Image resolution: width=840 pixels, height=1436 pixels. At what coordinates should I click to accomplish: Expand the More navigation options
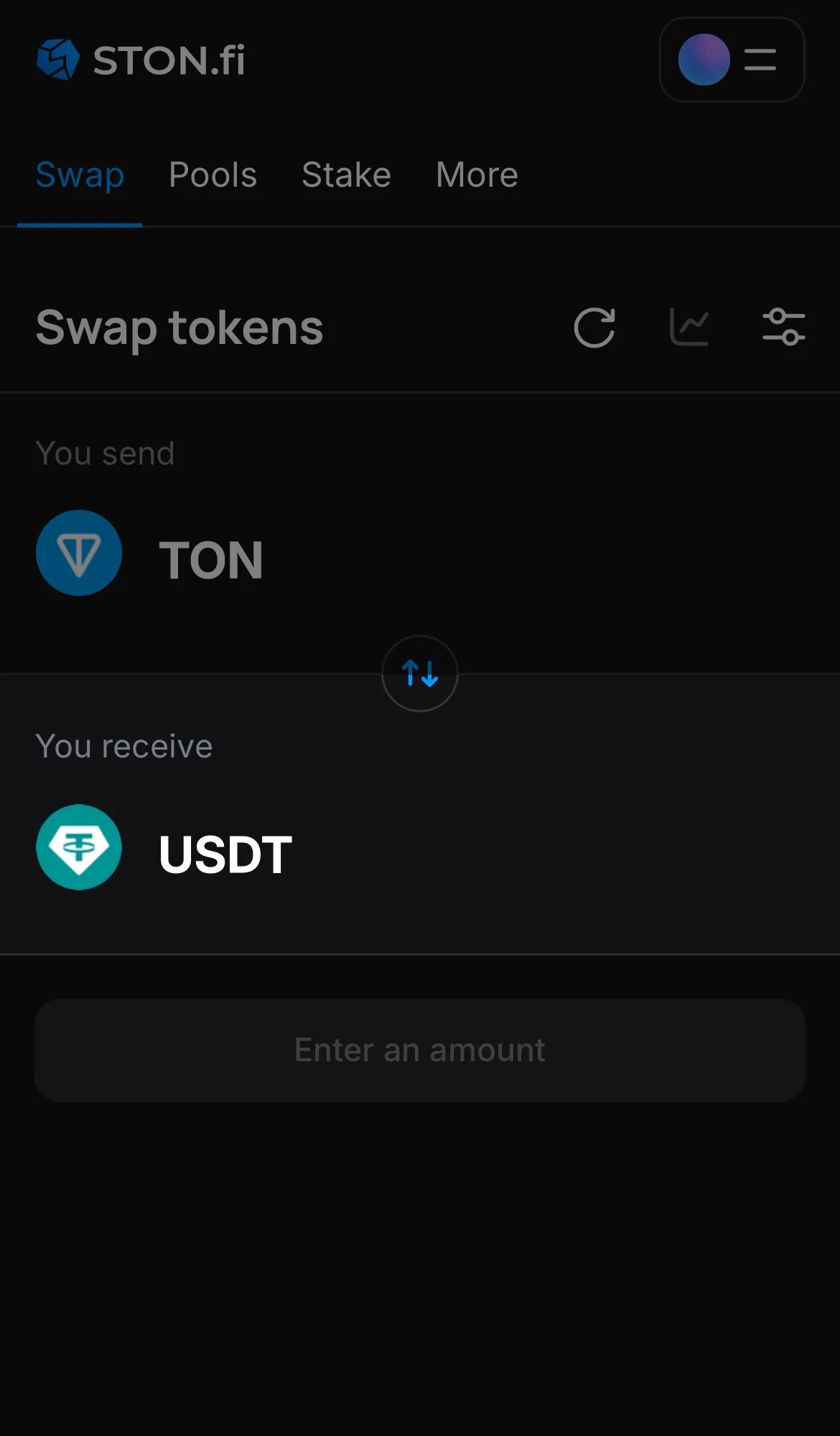(476, 174)
